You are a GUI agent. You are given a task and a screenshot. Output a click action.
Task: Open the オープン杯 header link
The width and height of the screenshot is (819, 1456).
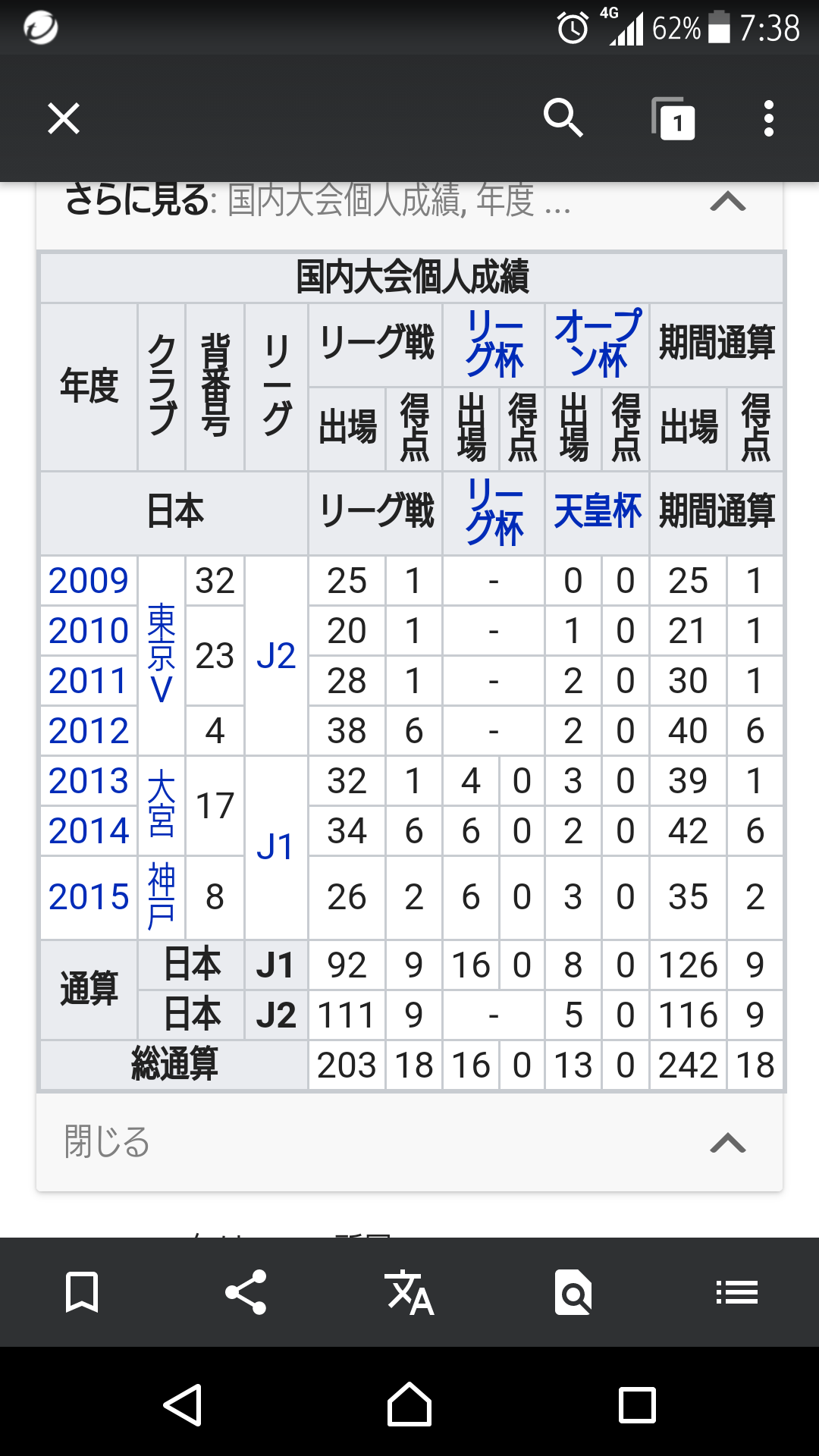[598, 344]
